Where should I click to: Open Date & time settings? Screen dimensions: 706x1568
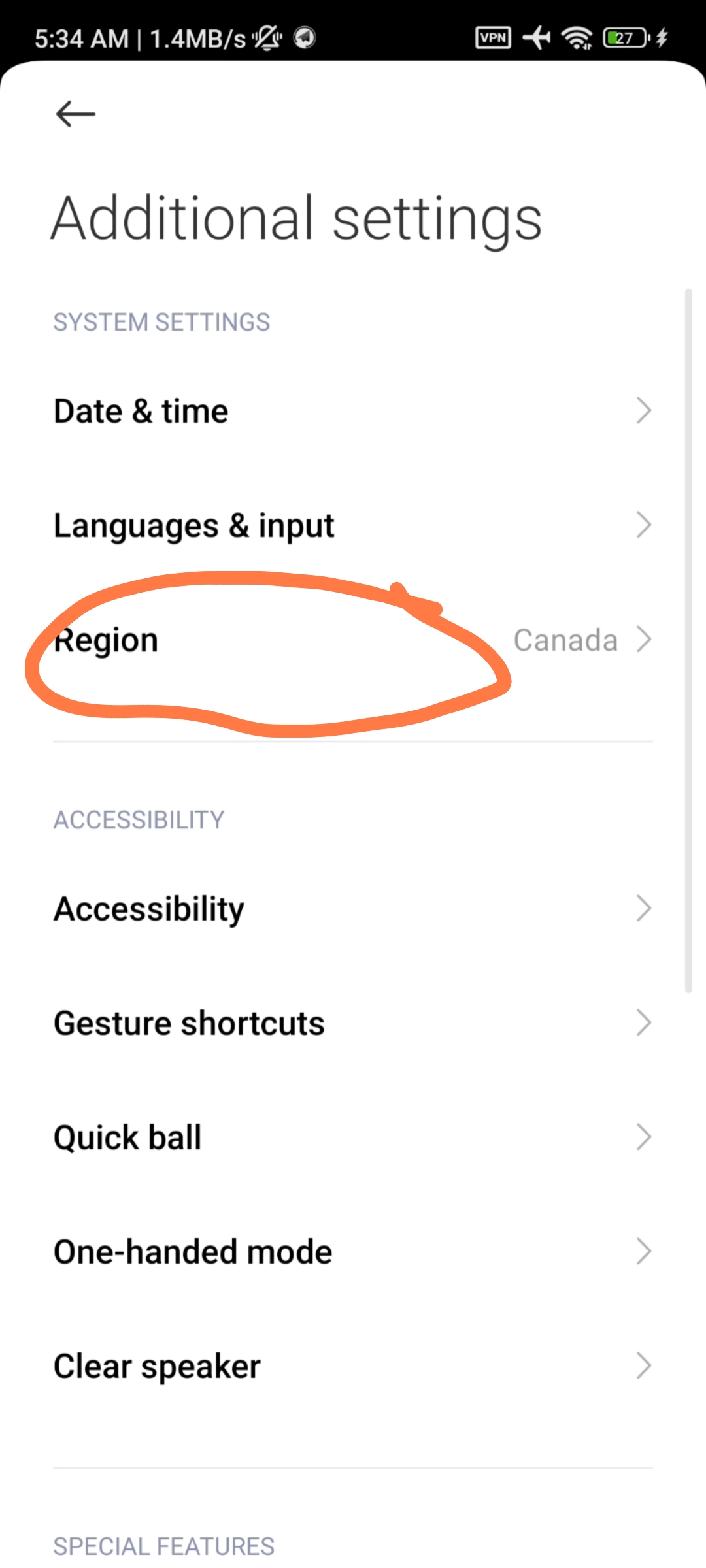coord(353,412)
